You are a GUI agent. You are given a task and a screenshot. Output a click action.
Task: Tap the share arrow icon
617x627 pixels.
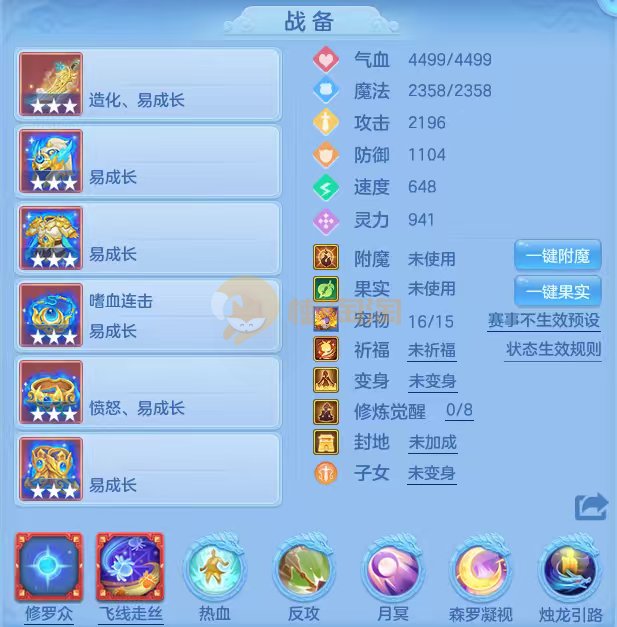pos(591,507)
